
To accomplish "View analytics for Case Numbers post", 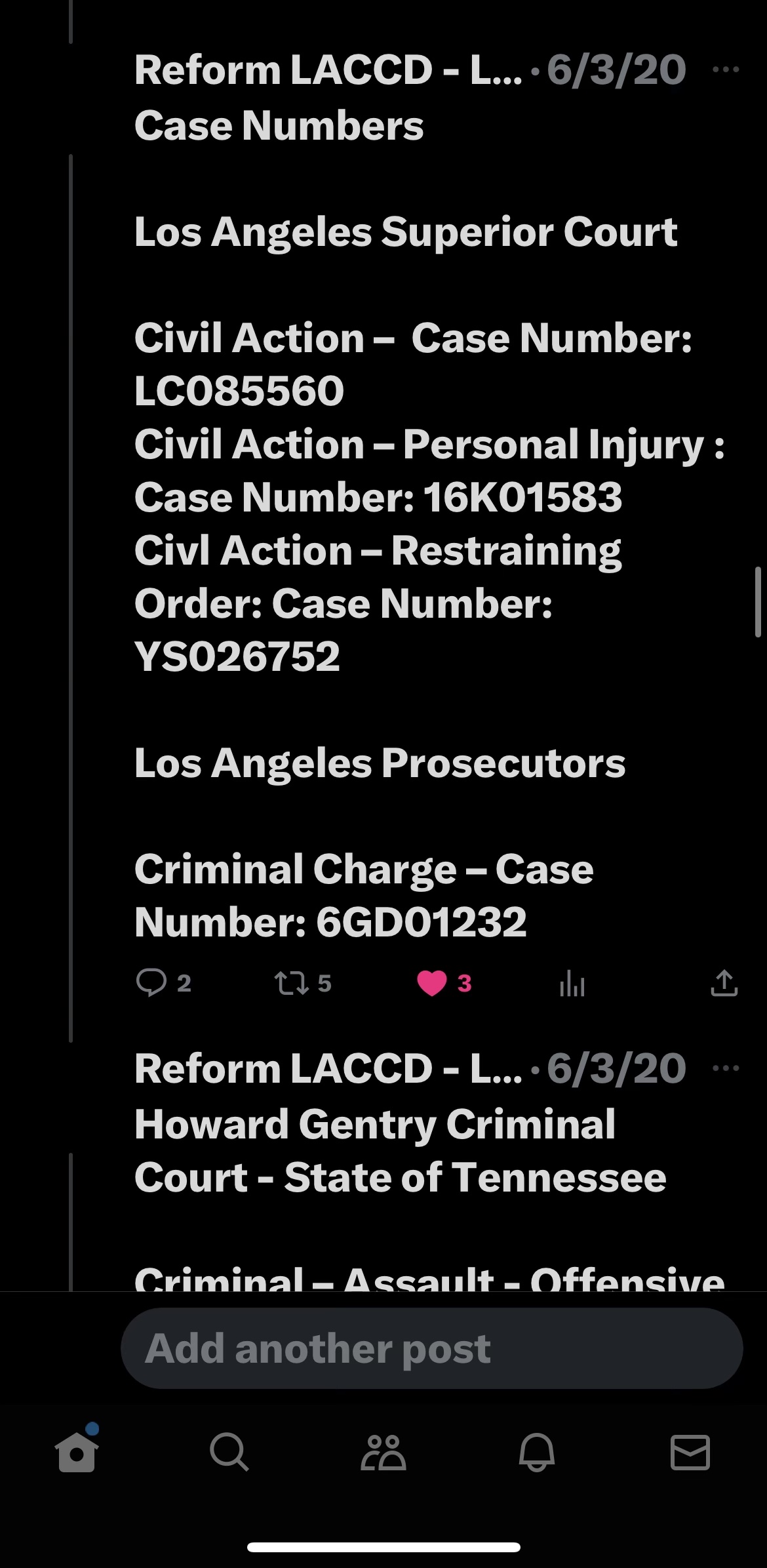I will [572, 983].
